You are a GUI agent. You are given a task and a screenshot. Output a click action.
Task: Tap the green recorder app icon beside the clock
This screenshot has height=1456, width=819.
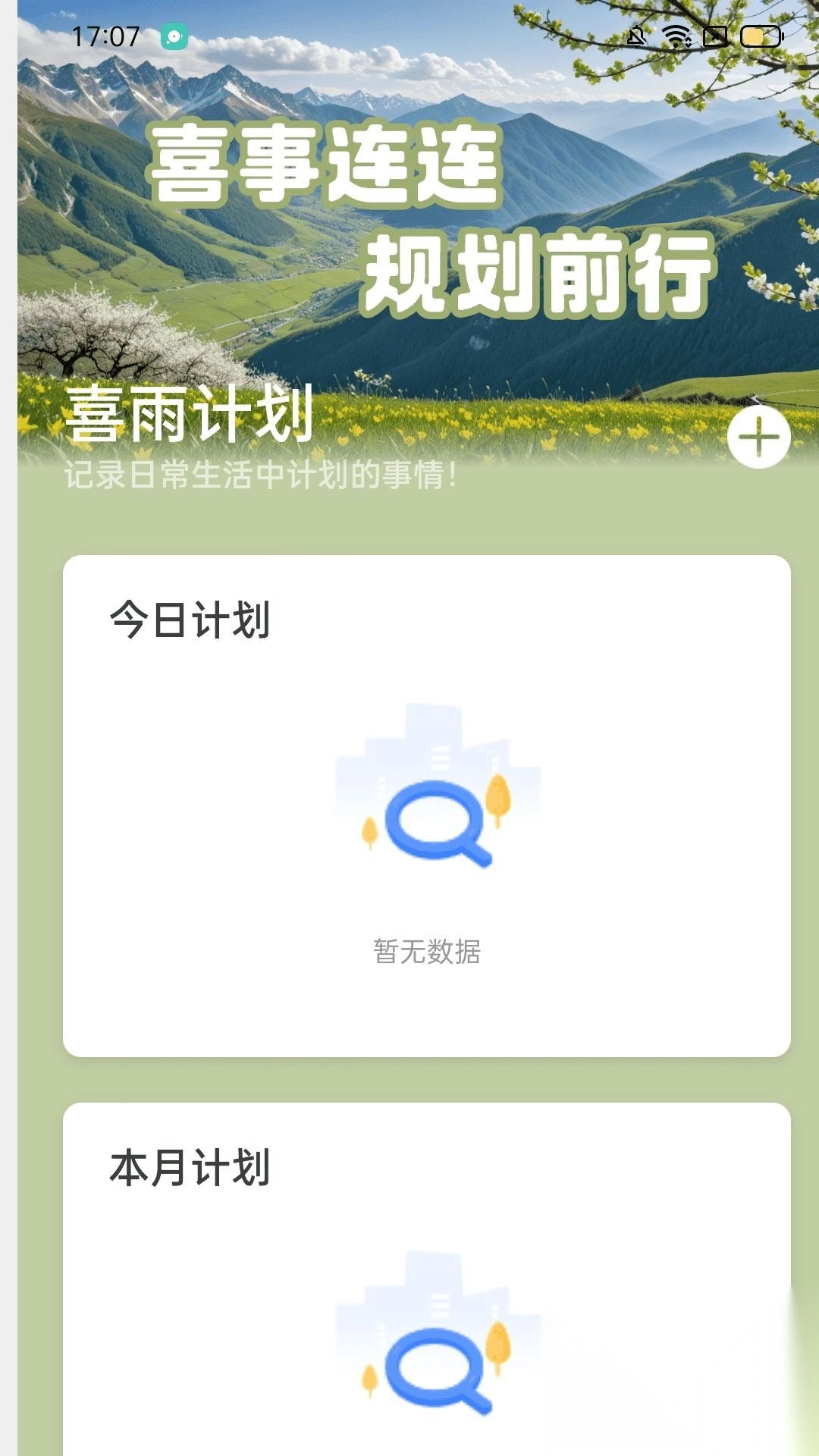173,36
